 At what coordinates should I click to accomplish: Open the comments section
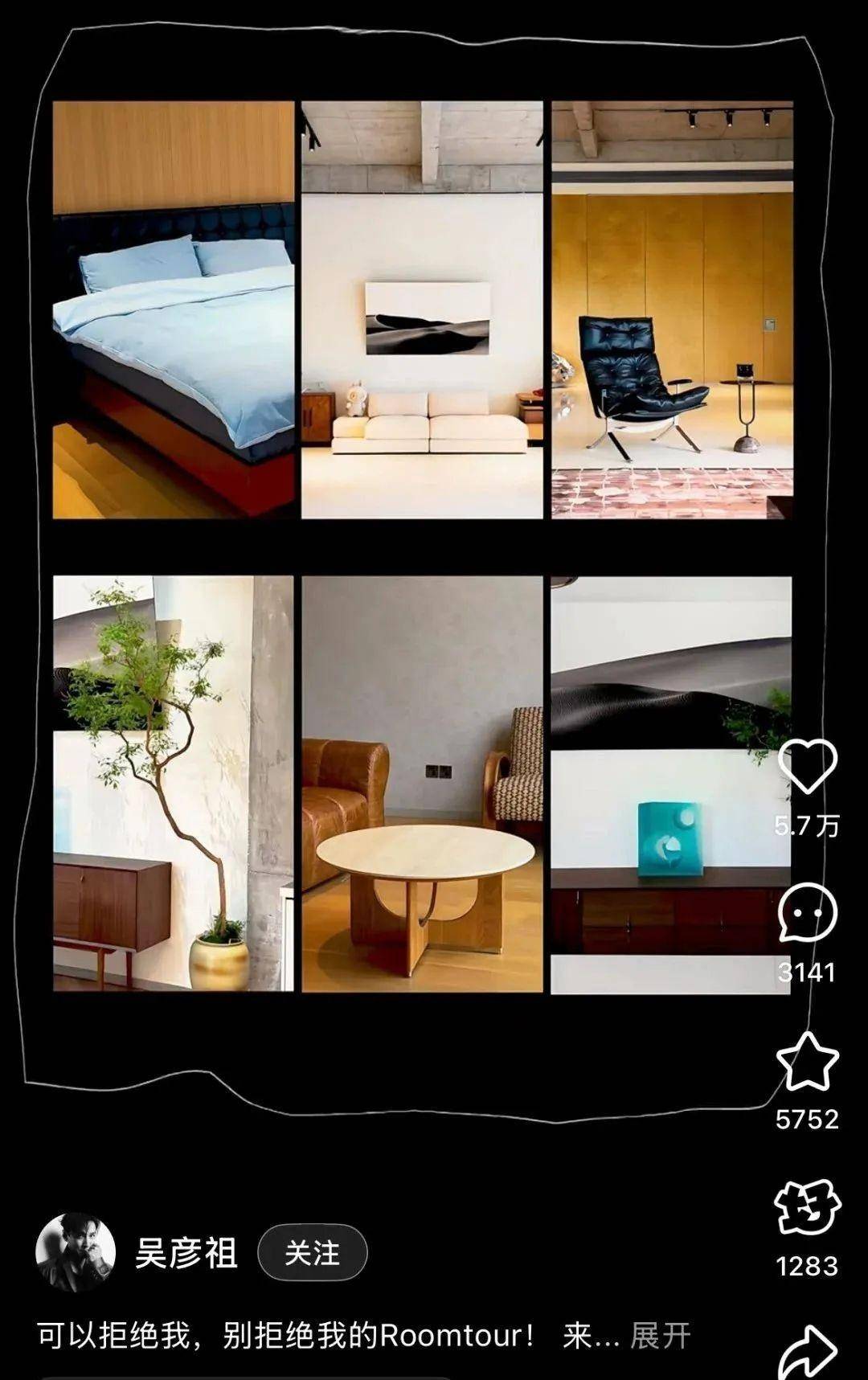click(x=807, y=911)
